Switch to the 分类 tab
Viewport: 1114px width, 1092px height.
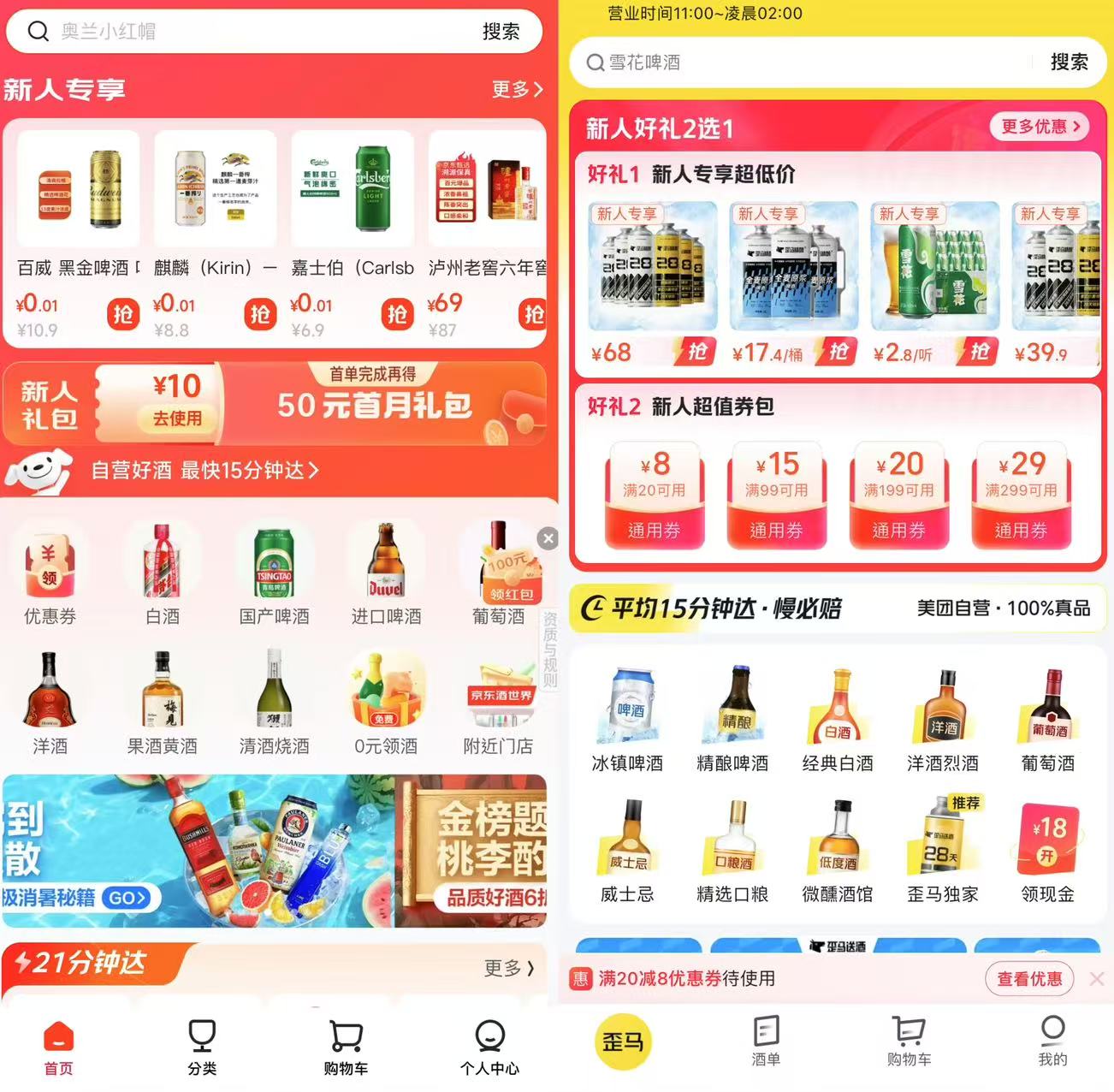[202, 1047]
